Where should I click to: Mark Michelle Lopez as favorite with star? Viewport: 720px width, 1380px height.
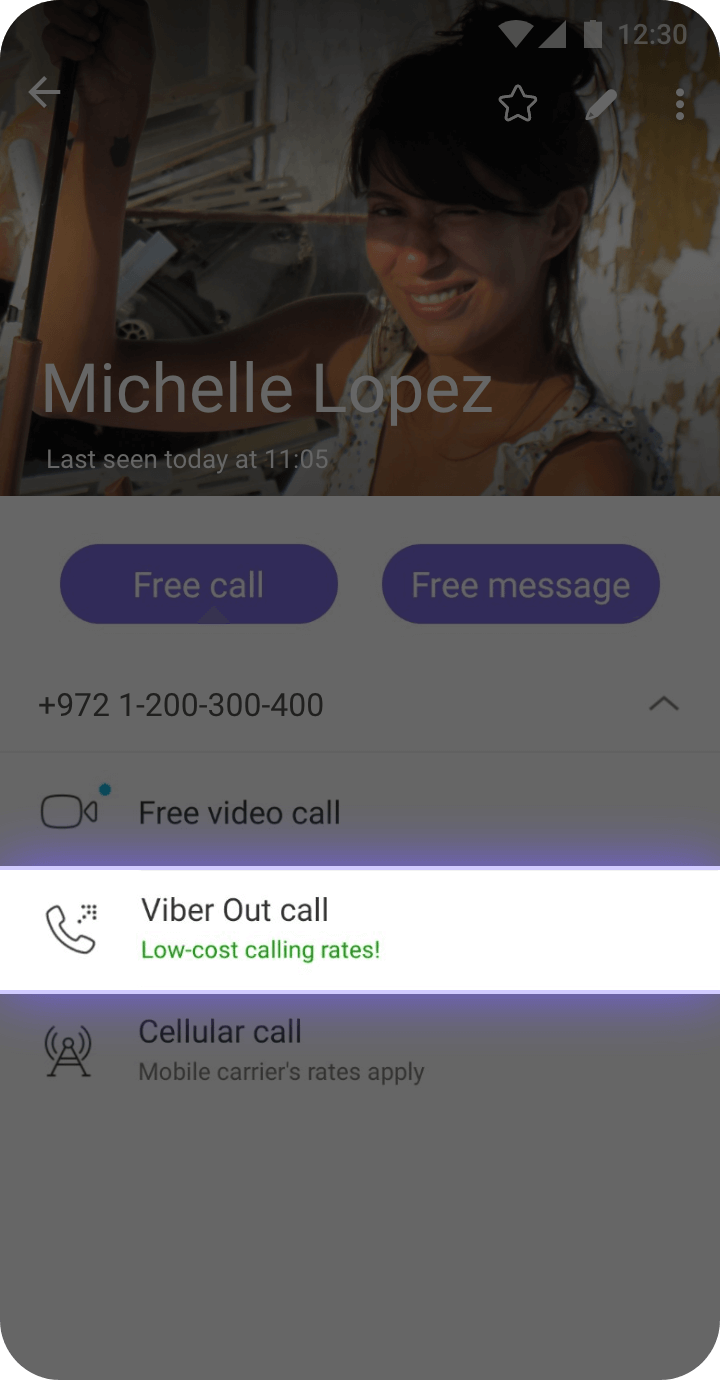(x=517, y=103)
